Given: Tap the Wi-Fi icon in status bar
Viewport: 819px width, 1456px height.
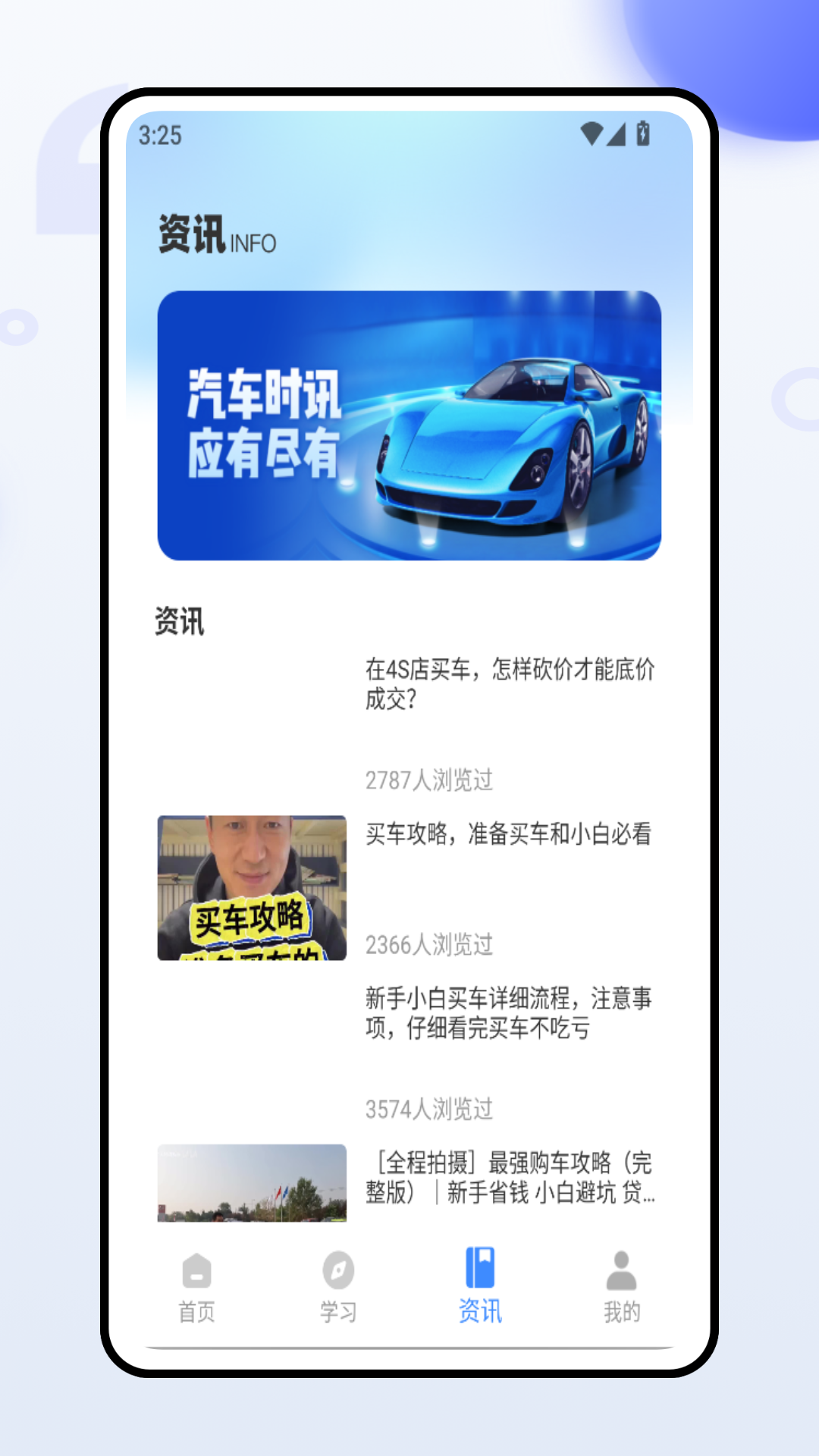Looking at the screenshot, I should [590, 132].
